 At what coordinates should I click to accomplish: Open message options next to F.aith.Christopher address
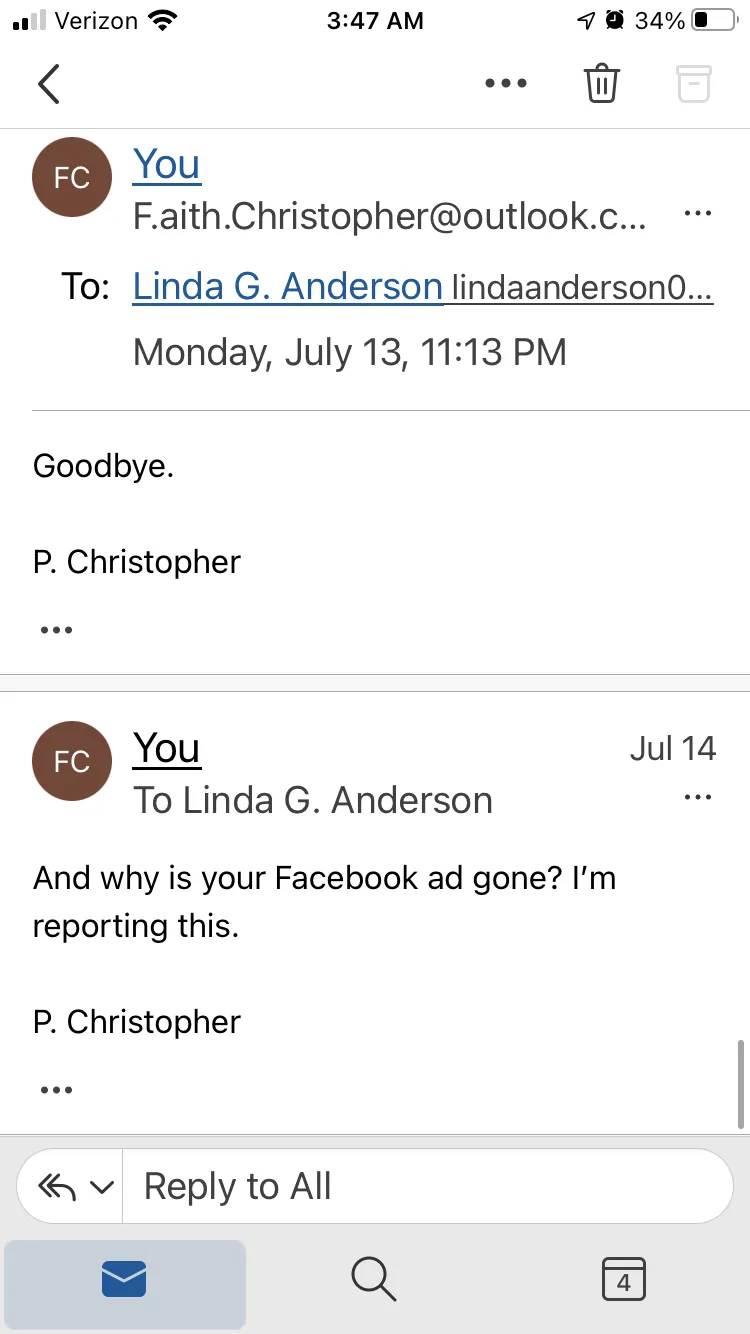coord(697,214)
